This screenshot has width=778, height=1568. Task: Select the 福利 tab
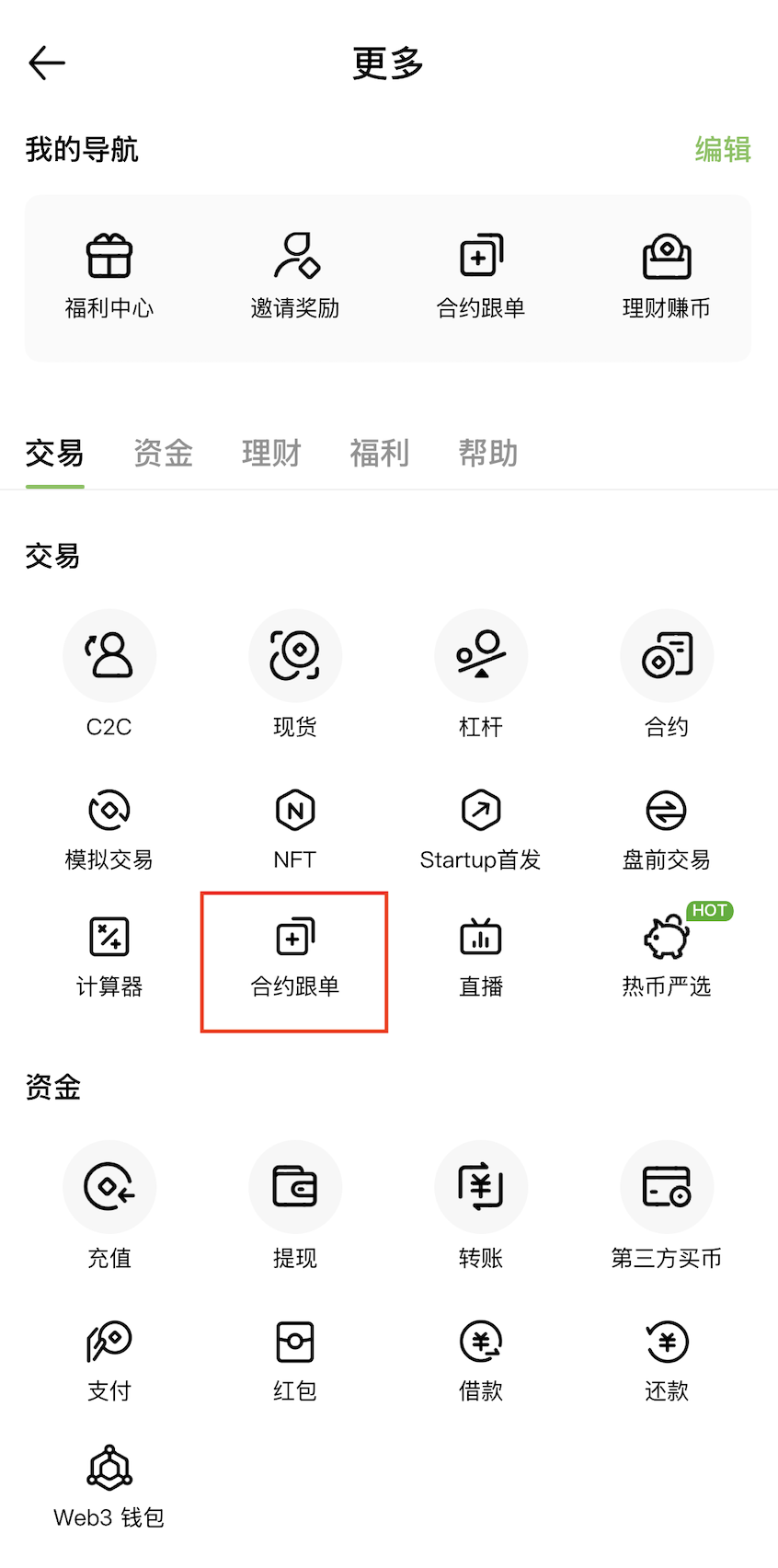(379, 454)
